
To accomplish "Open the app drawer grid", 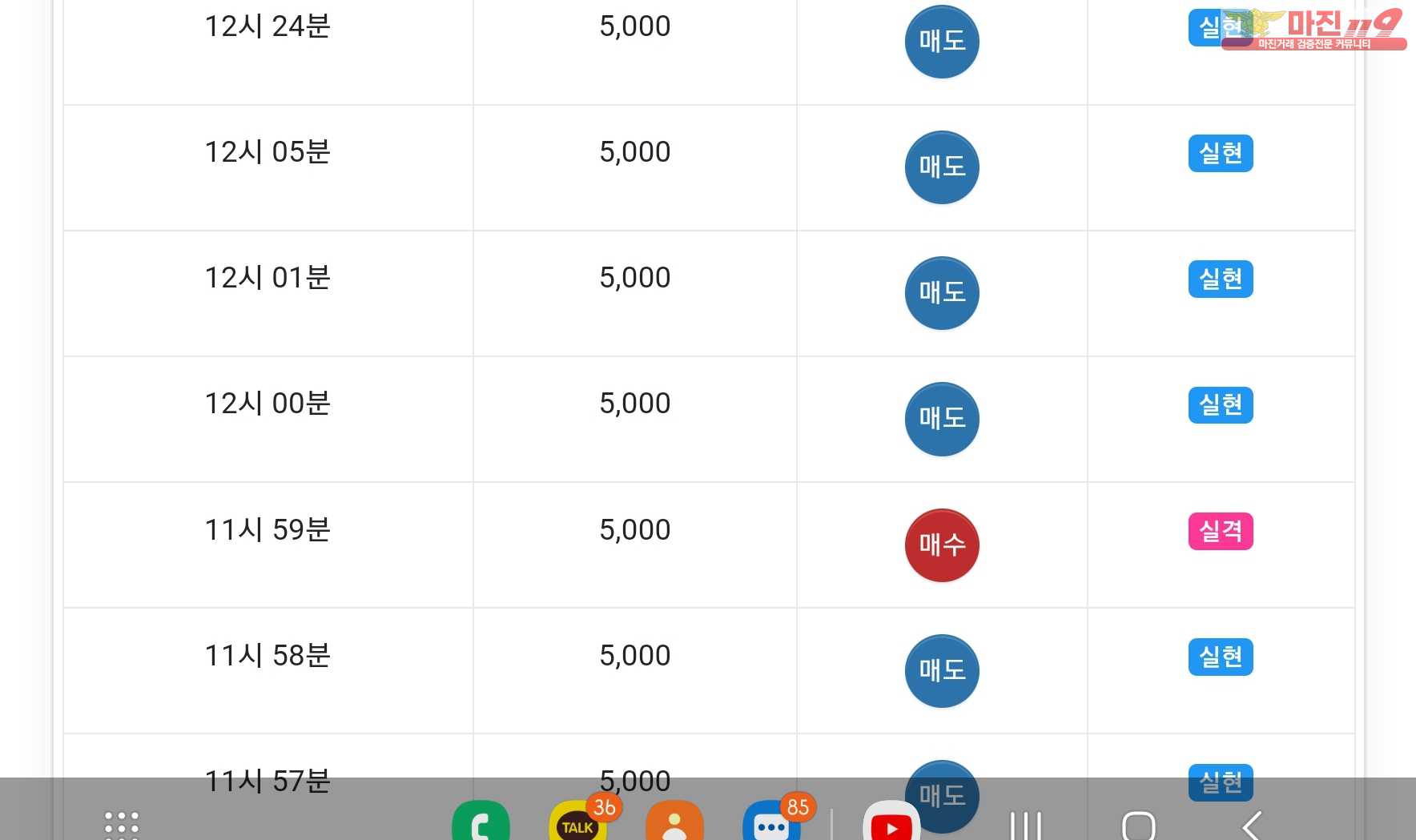I will point(122,825).
